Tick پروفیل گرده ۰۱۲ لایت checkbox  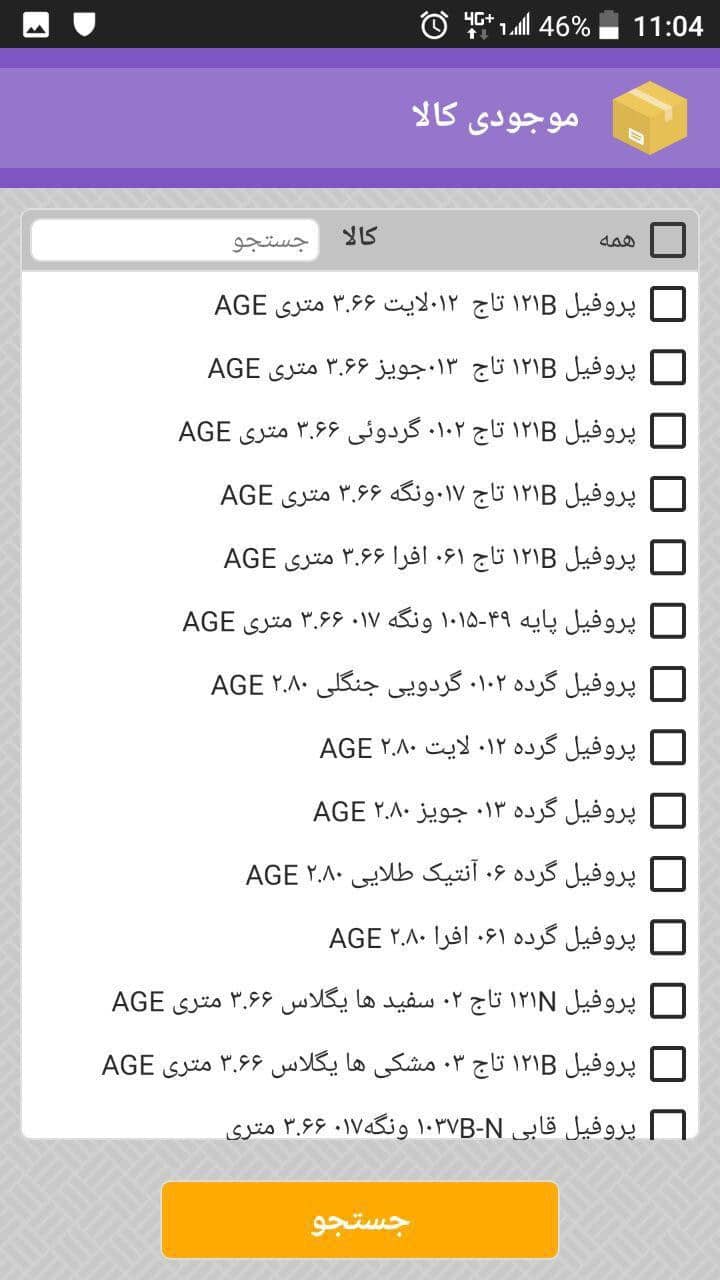[x=668, y=747]
